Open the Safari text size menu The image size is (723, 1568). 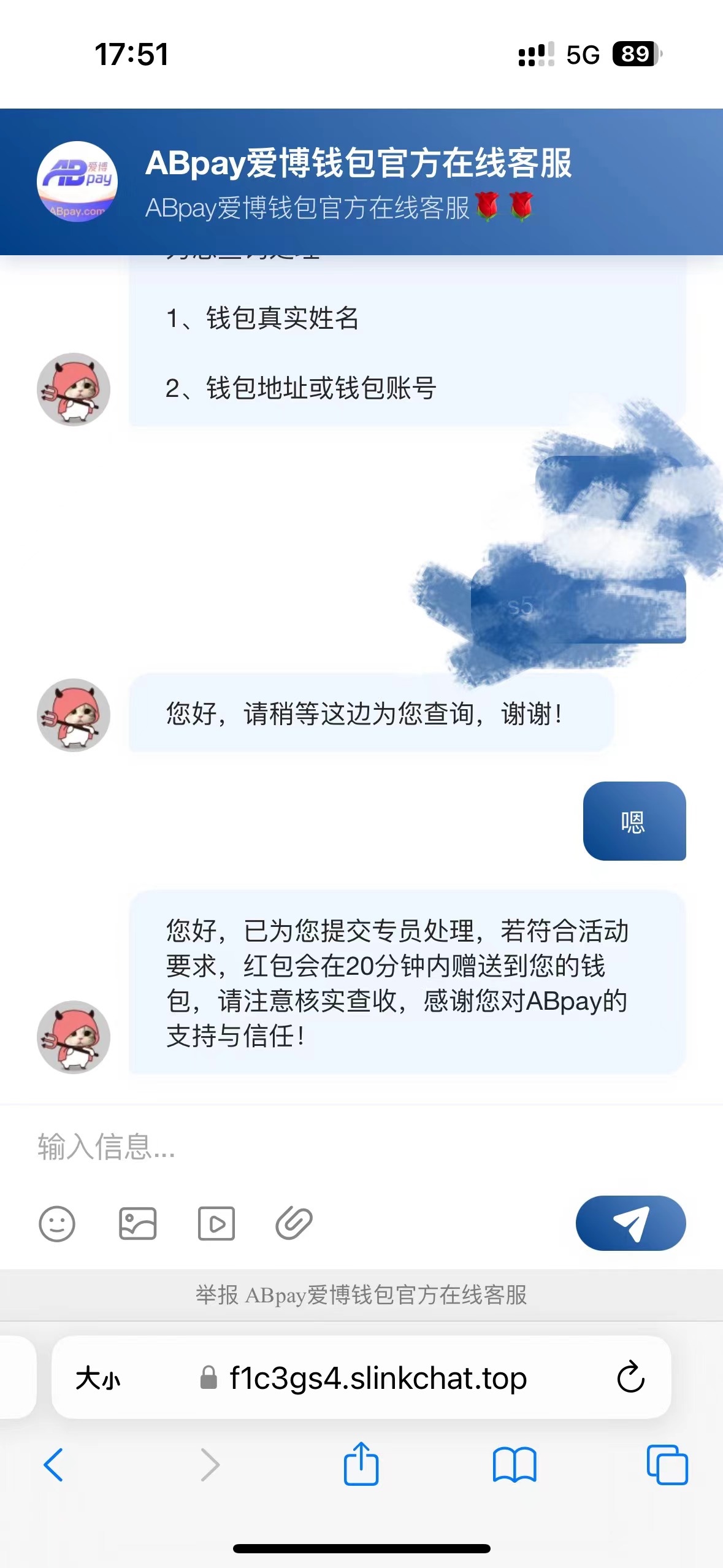tap(98, 1379)
